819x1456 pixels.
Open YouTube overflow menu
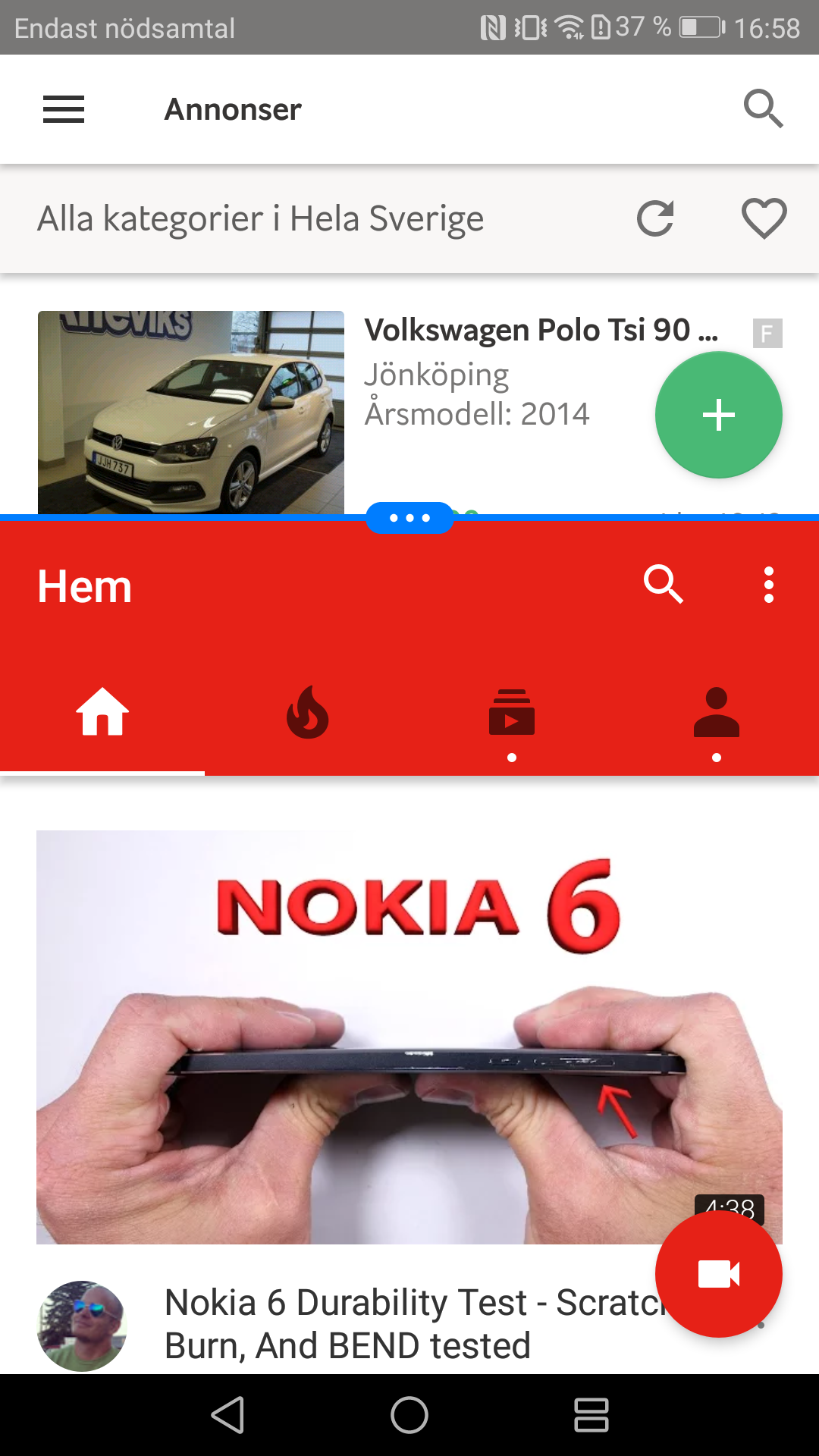[x=769, y=585]
